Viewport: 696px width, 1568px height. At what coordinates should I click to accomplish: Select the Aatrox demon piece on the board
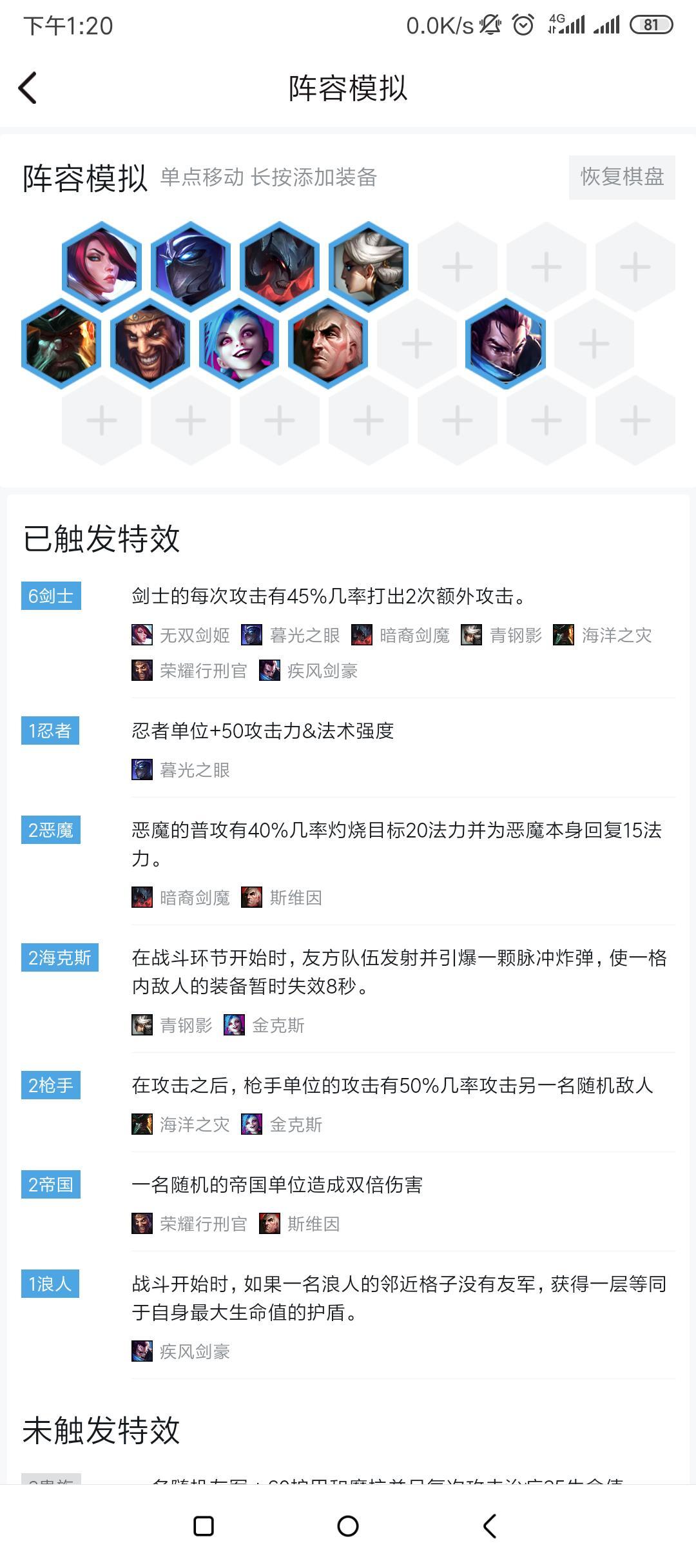(x=280, y=266)
